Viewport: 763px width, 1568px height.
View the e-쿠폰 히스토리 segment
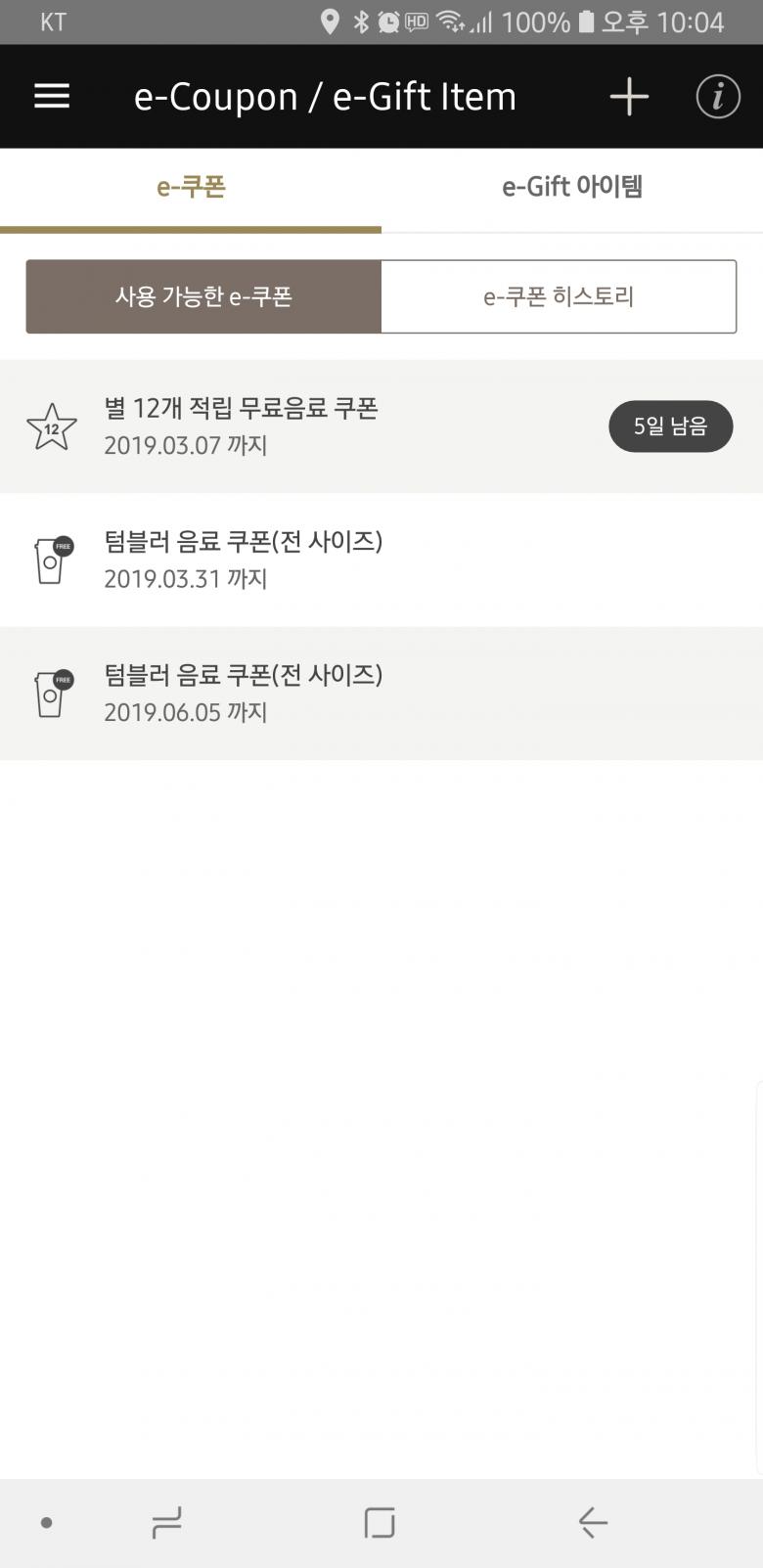pos(559,296)
